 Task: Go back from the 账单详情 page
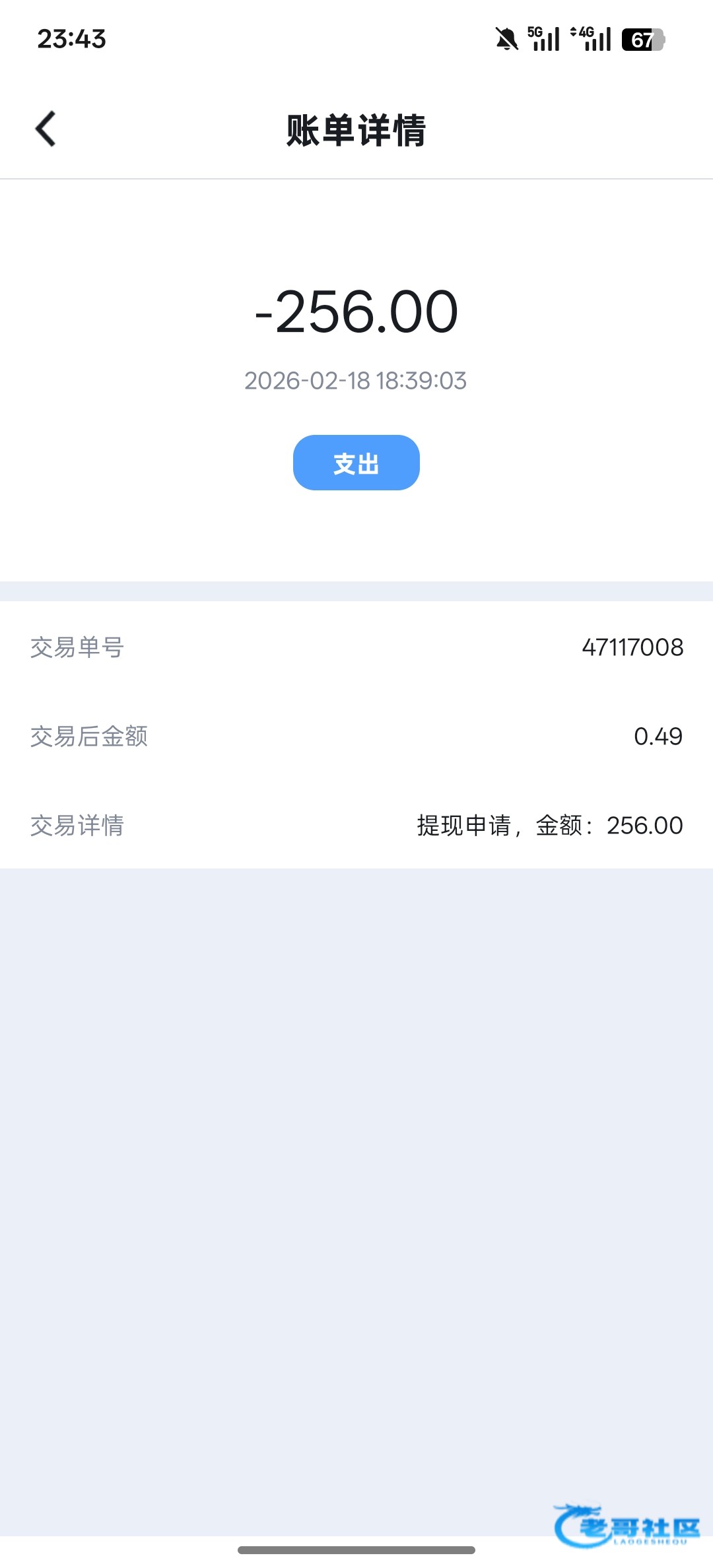(46, 129)
